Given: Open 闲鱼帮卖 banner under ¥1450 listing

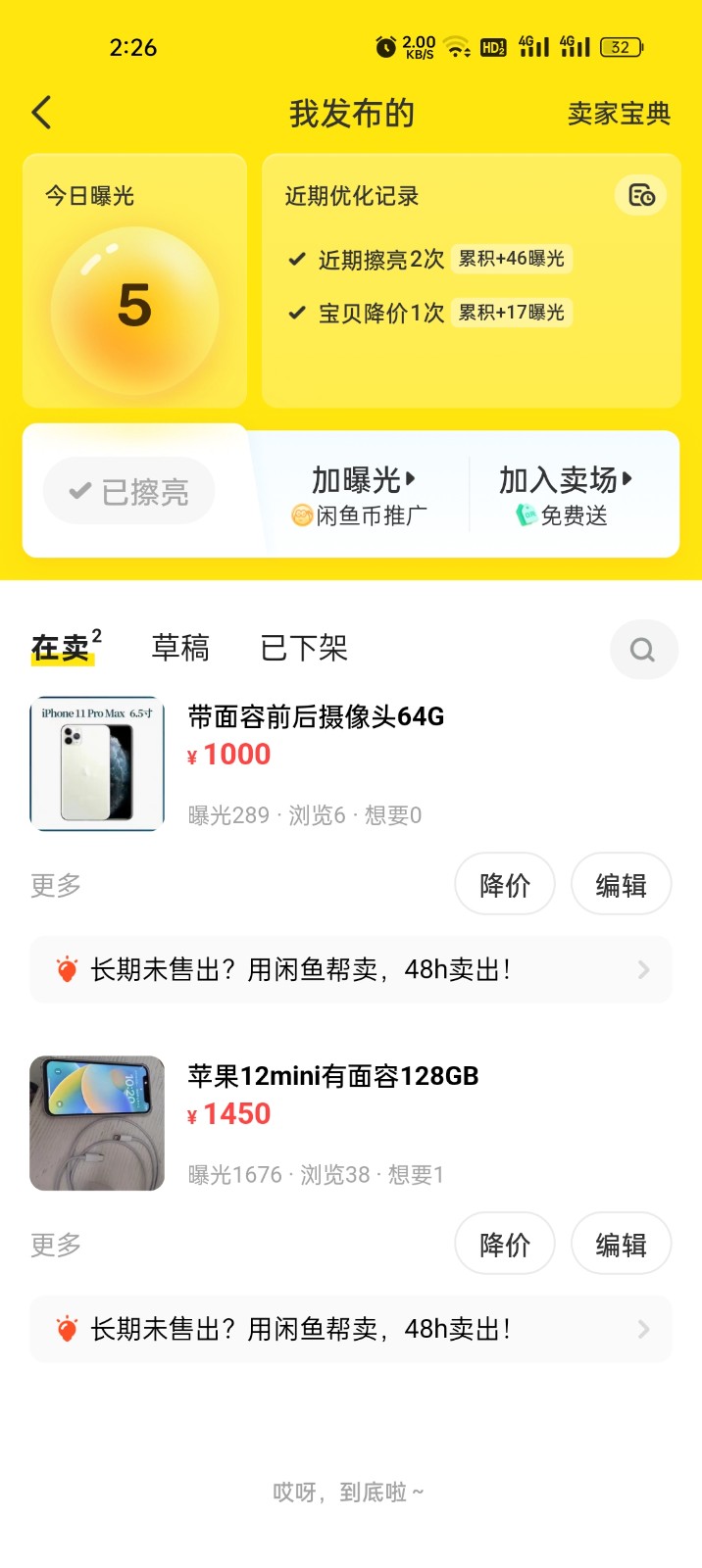Looking at the screenshot, I should [350, 1330].
